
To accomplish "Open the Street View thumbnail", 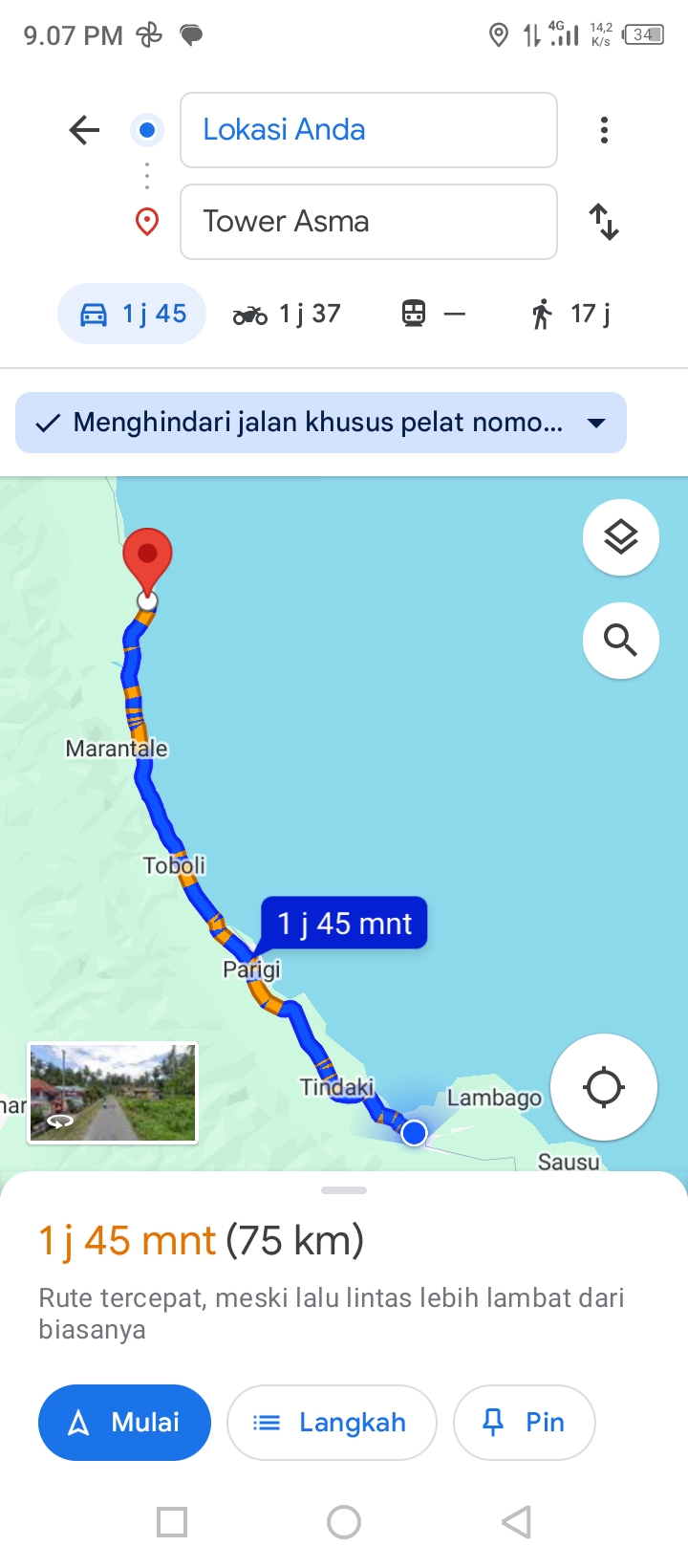I will click(x=113, y=1093).
